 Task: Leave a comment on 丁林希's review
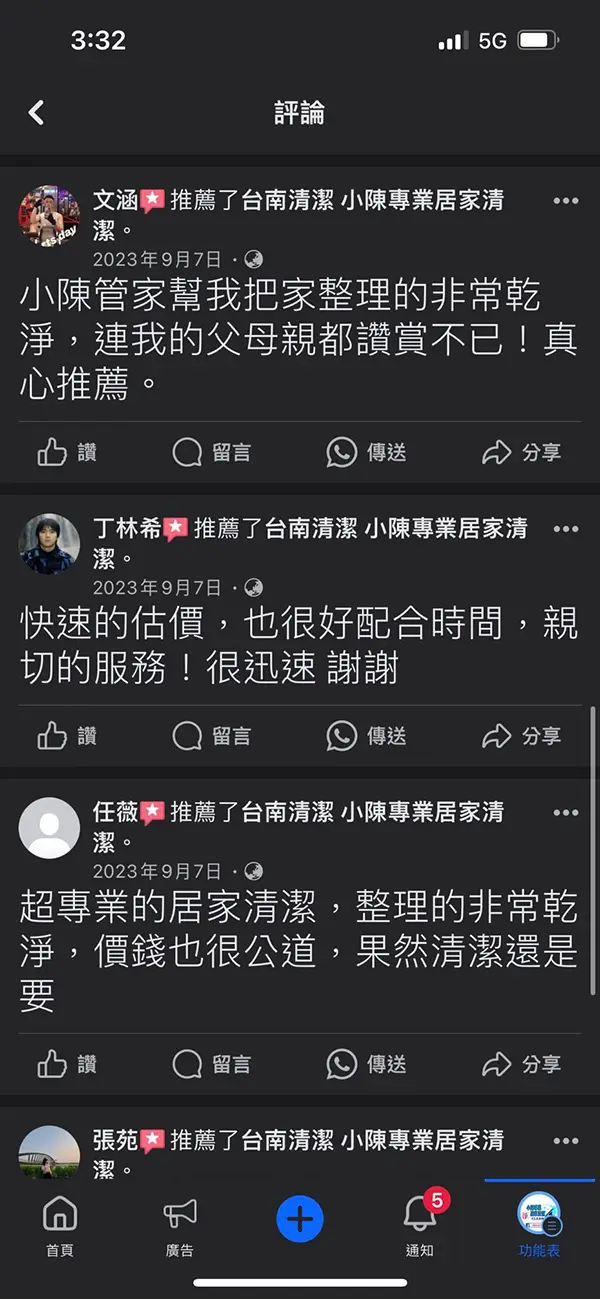click(212, 737)
